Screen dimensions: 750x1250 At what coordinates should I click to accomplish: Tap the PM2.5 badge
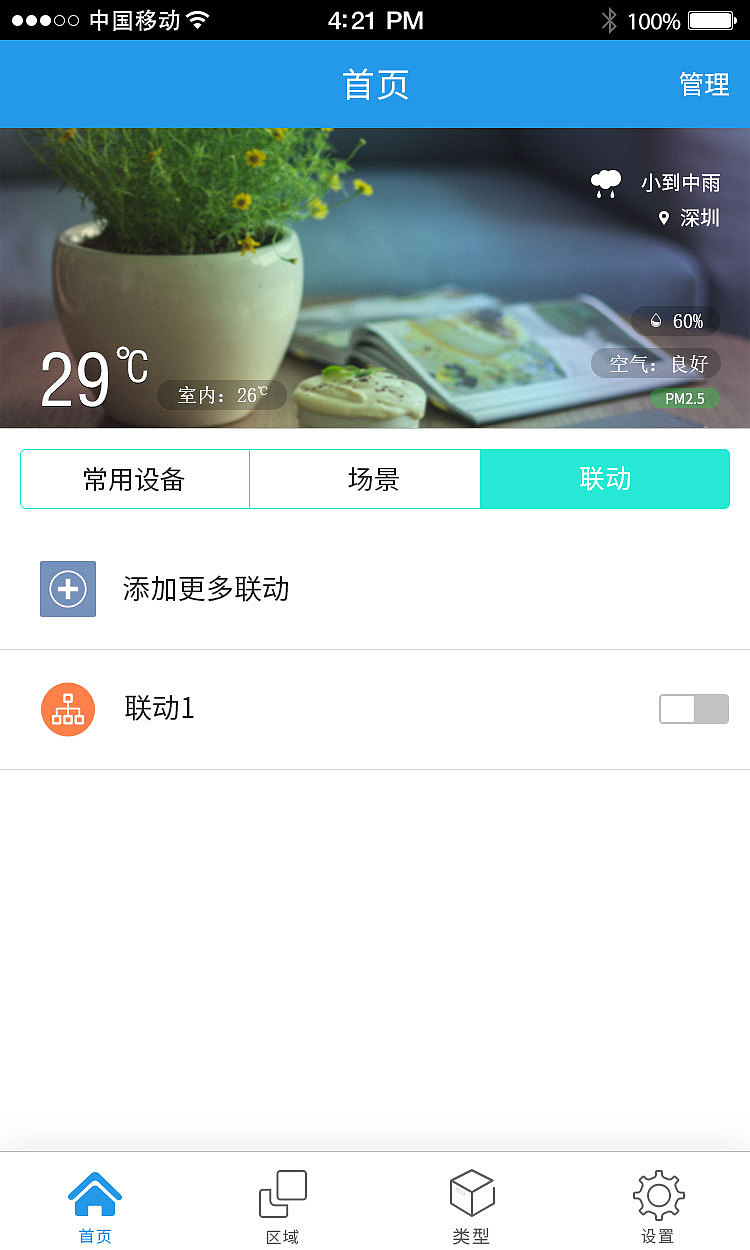(684, 398)
